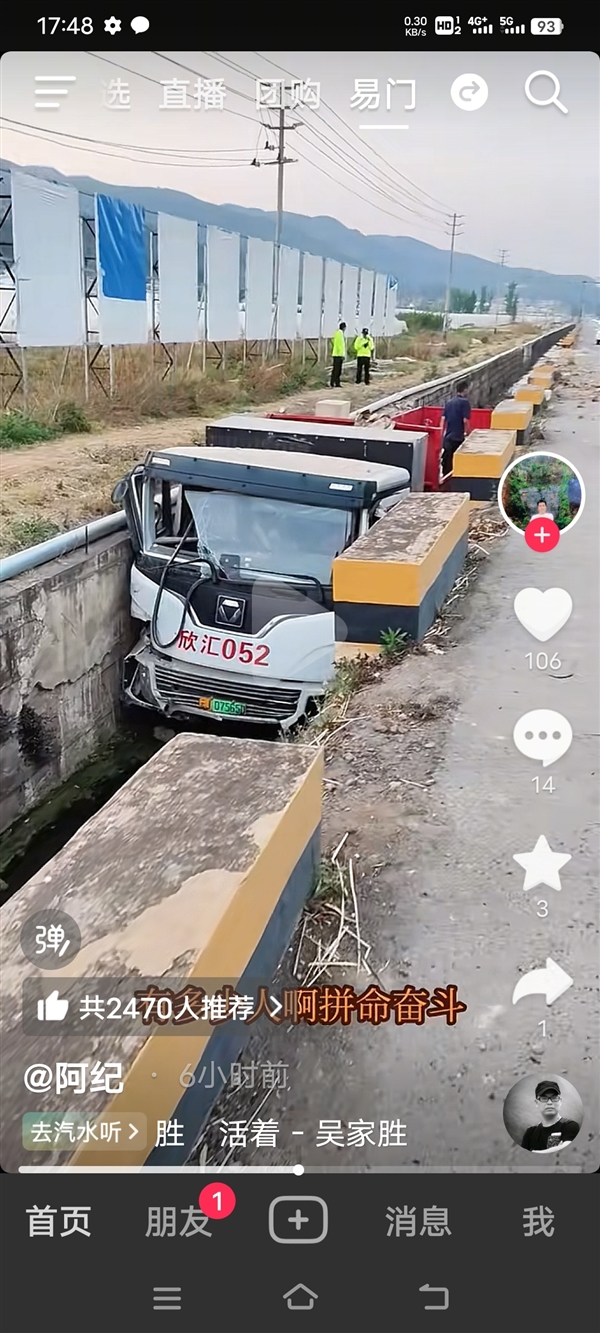The width and height of the screenshot is (600, 1333).
Task: Open the hamburger menu
Action: click(x=55, y=93)
